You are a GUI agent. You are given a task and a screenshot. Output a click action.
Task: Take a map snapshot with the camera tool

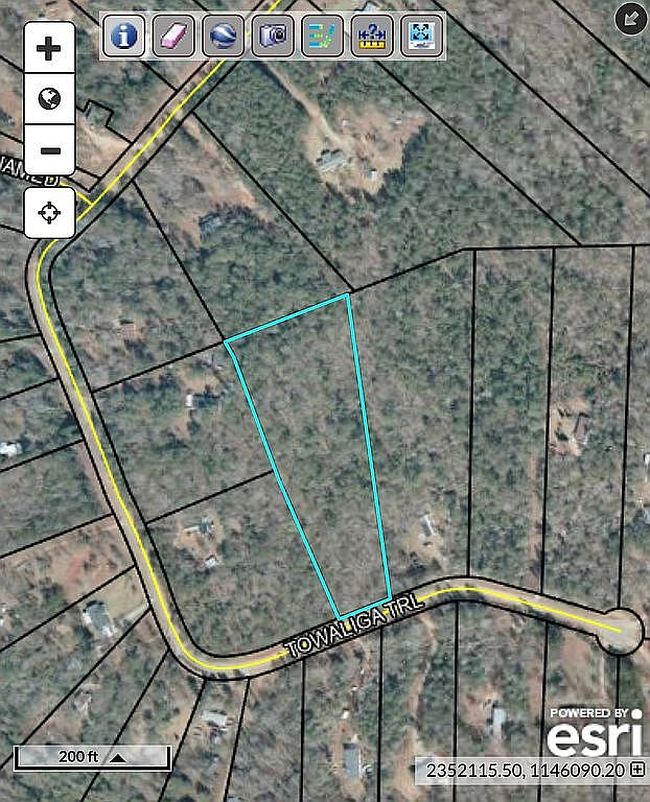(272, 37)
